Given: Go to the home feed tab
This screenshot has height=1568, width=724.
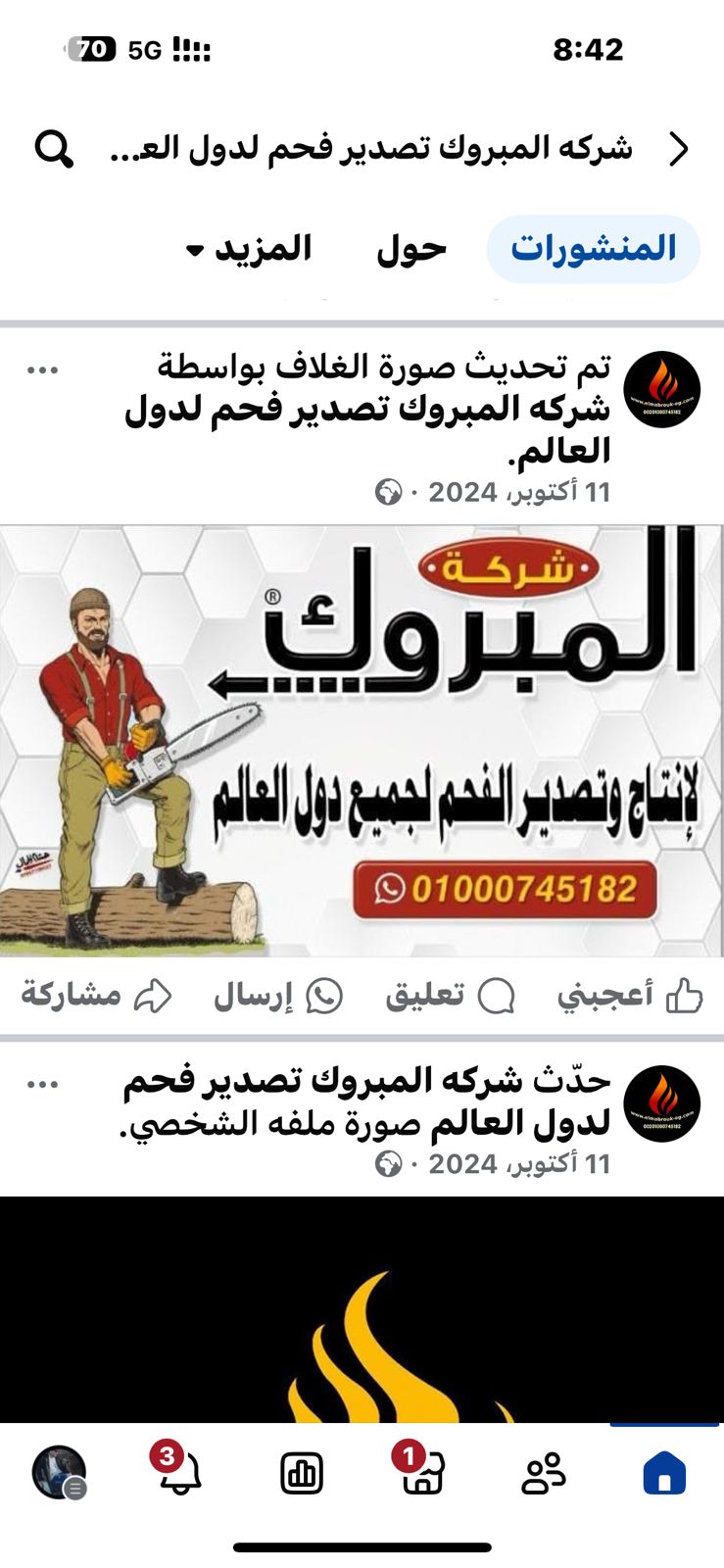Looking at the screenshot, I should pos(664,1474).
